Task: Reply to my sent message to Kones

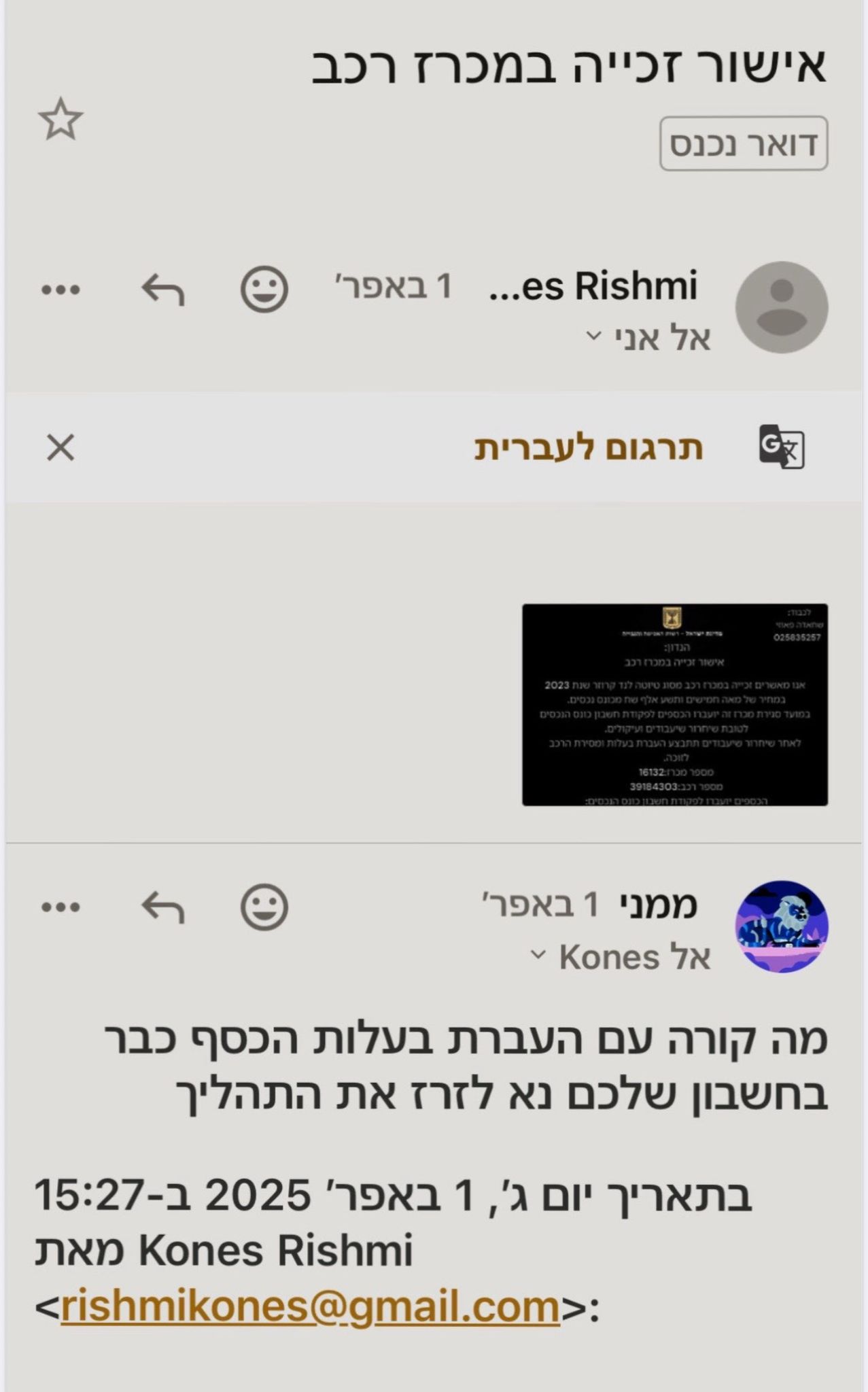Action: (x=163, y=907)
